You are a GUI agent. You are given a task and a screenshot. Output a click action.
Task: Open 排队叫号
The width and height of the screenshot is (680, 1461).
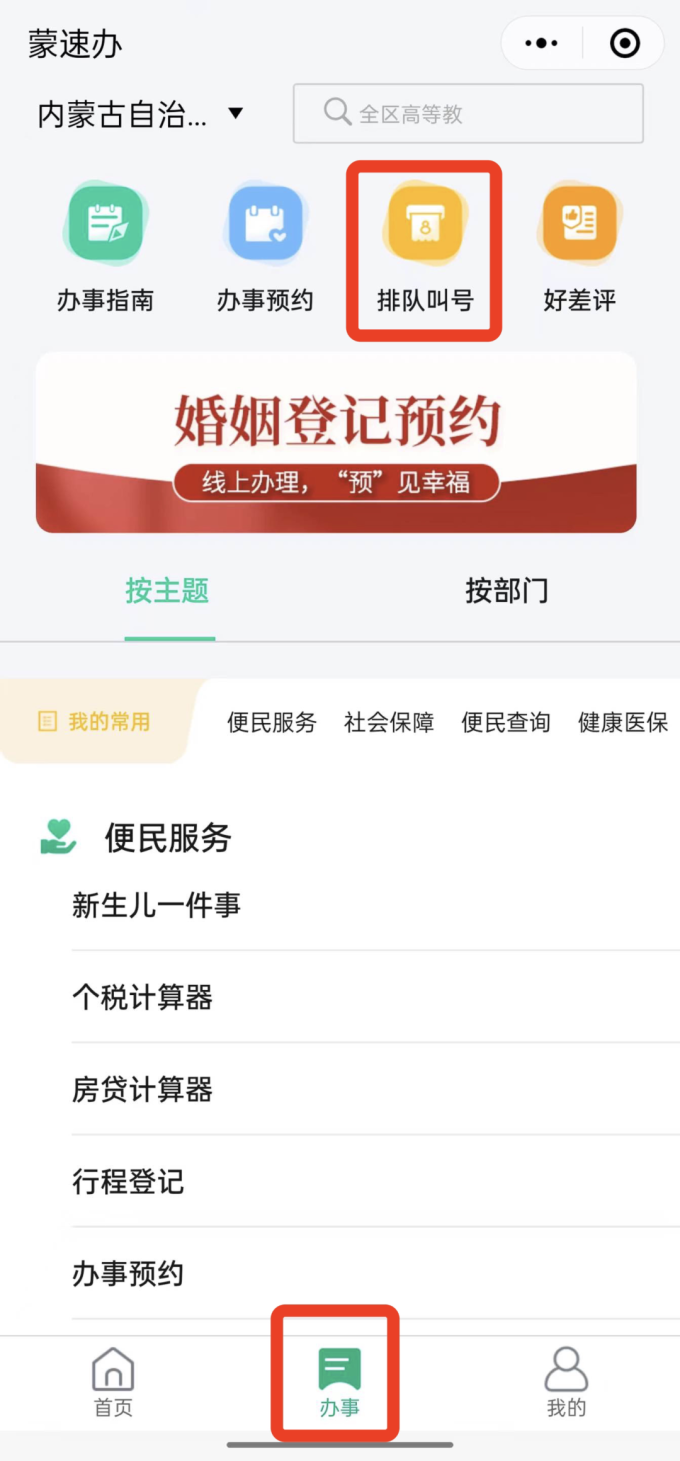point(425,248)
